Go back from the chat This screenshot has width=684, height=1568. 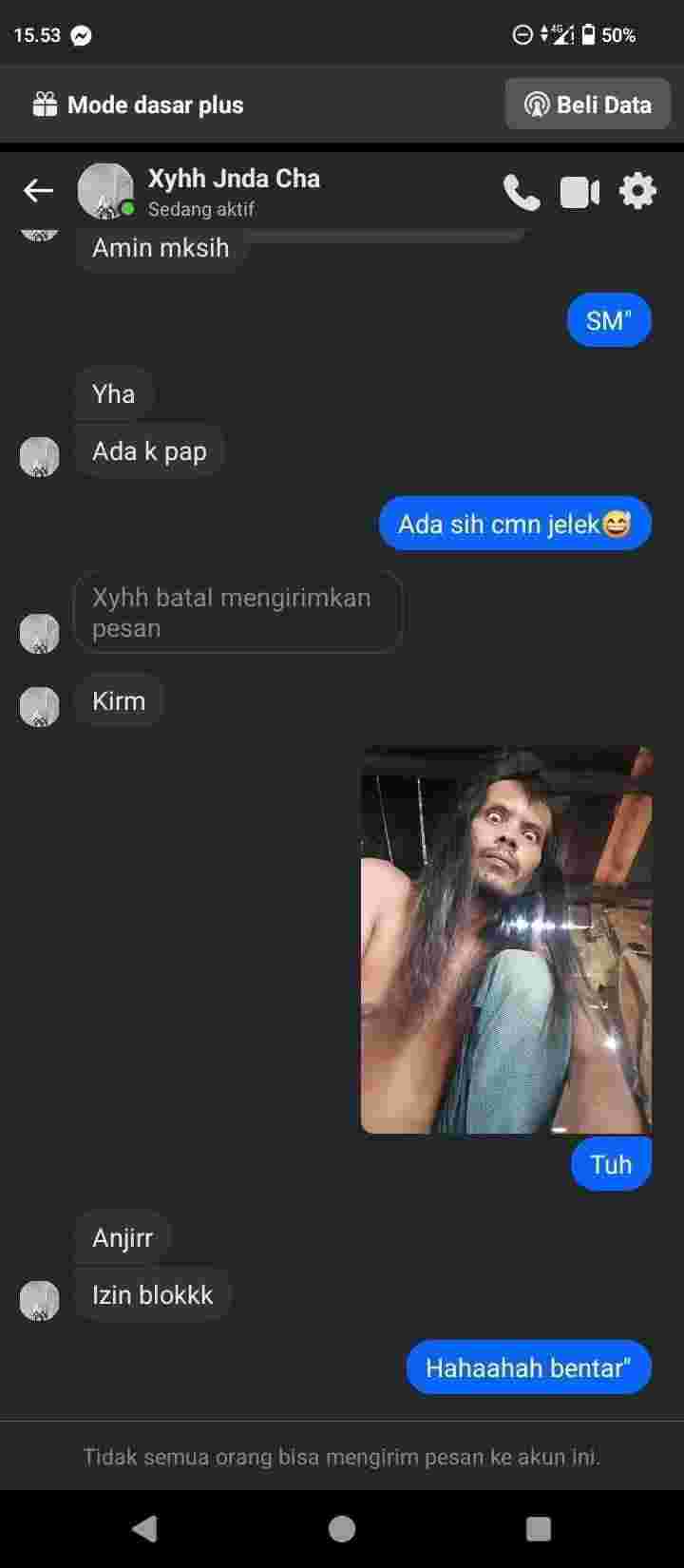[38, 191]
